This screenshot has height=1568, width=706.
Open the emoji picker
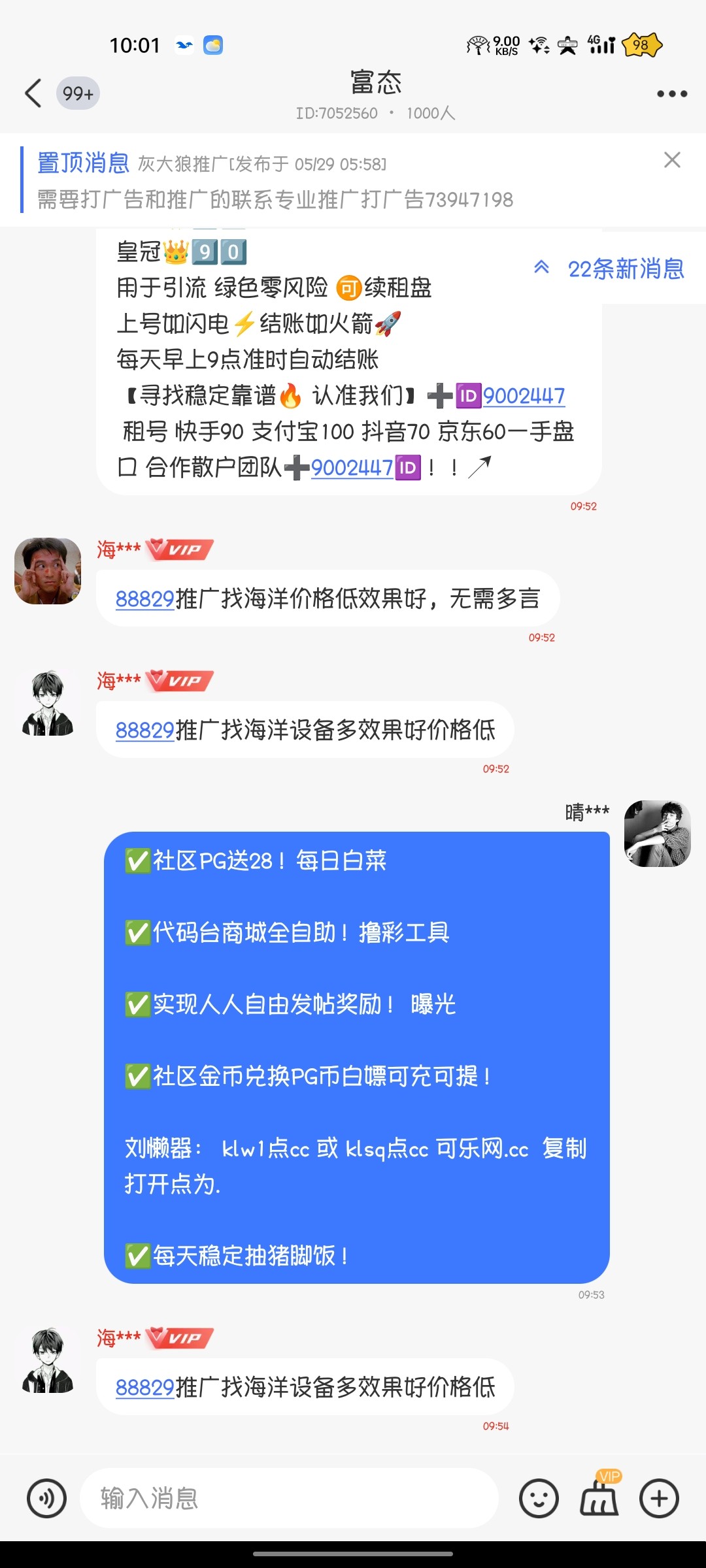click(539, 1498)
